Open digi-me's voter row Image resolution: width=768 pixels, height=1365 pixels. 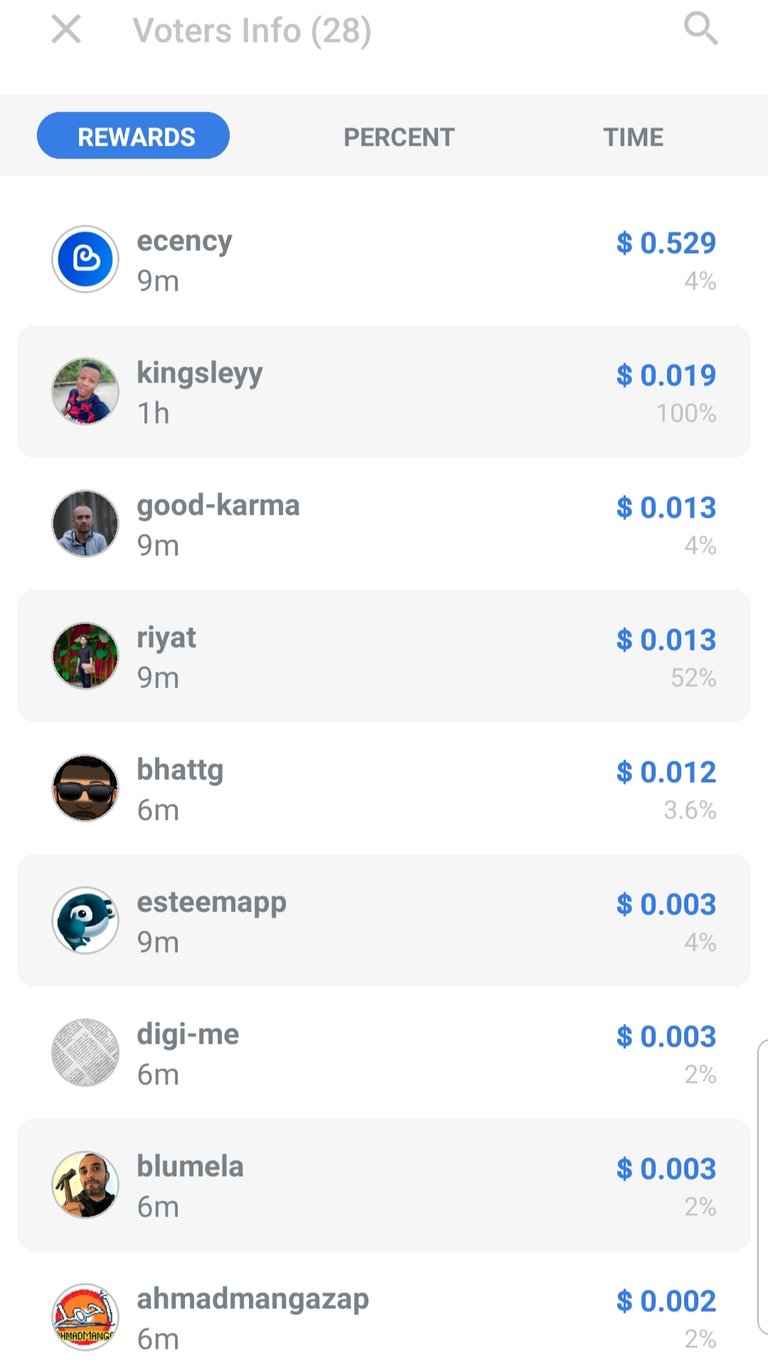pyautogui.click(x=384, y=1052)
